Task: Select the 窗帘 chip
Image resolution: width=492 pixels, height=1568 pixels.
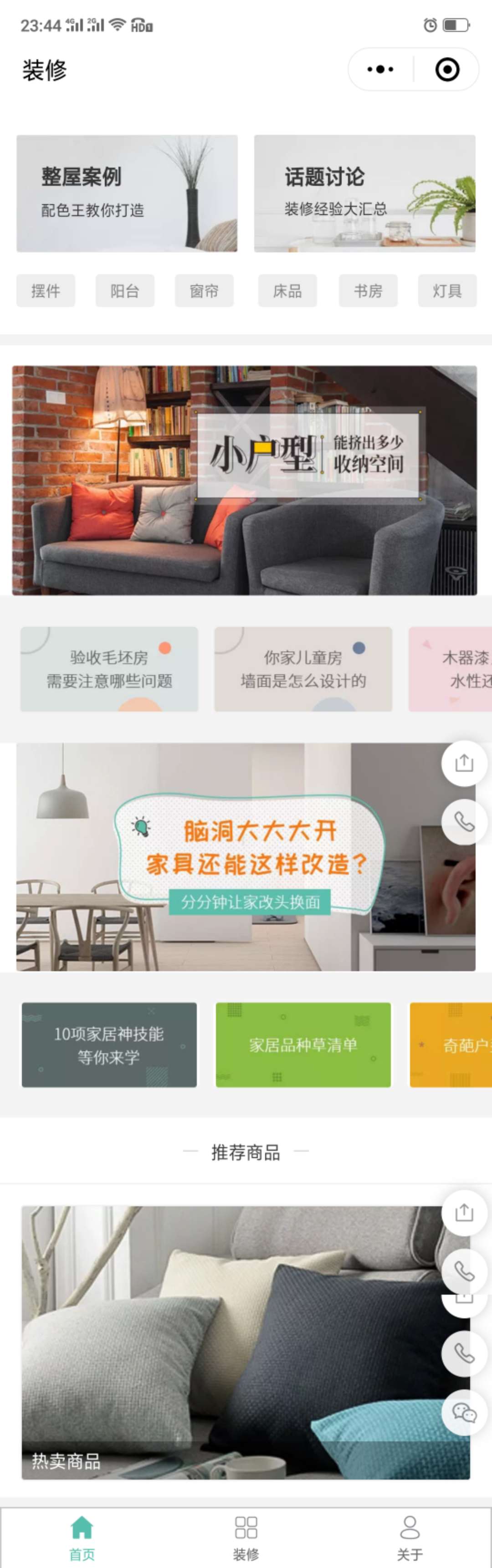Action: (204, 291)
